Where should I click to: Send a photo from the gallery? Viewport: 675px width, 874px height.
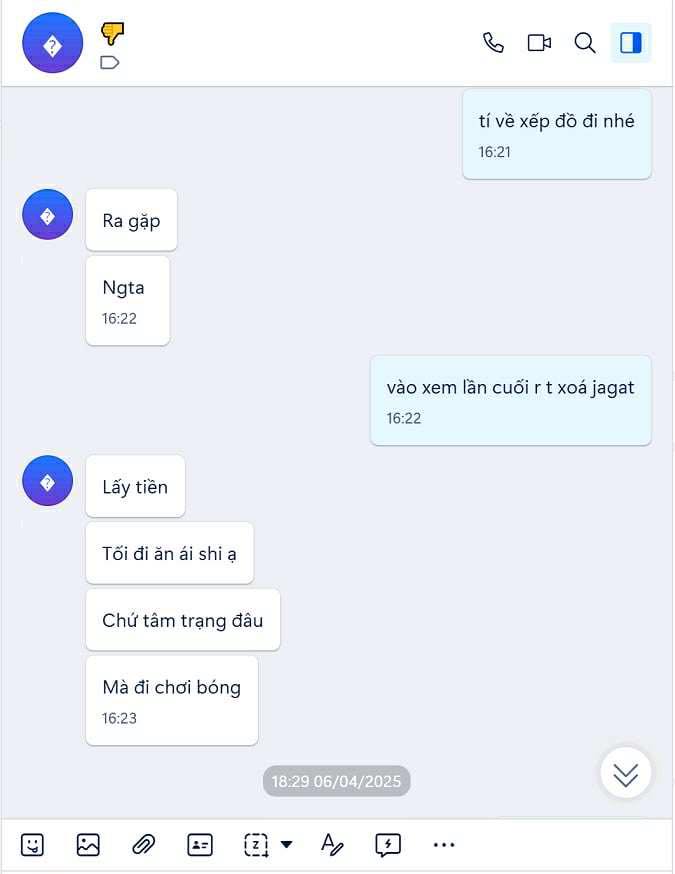click(x=88, y=845)
